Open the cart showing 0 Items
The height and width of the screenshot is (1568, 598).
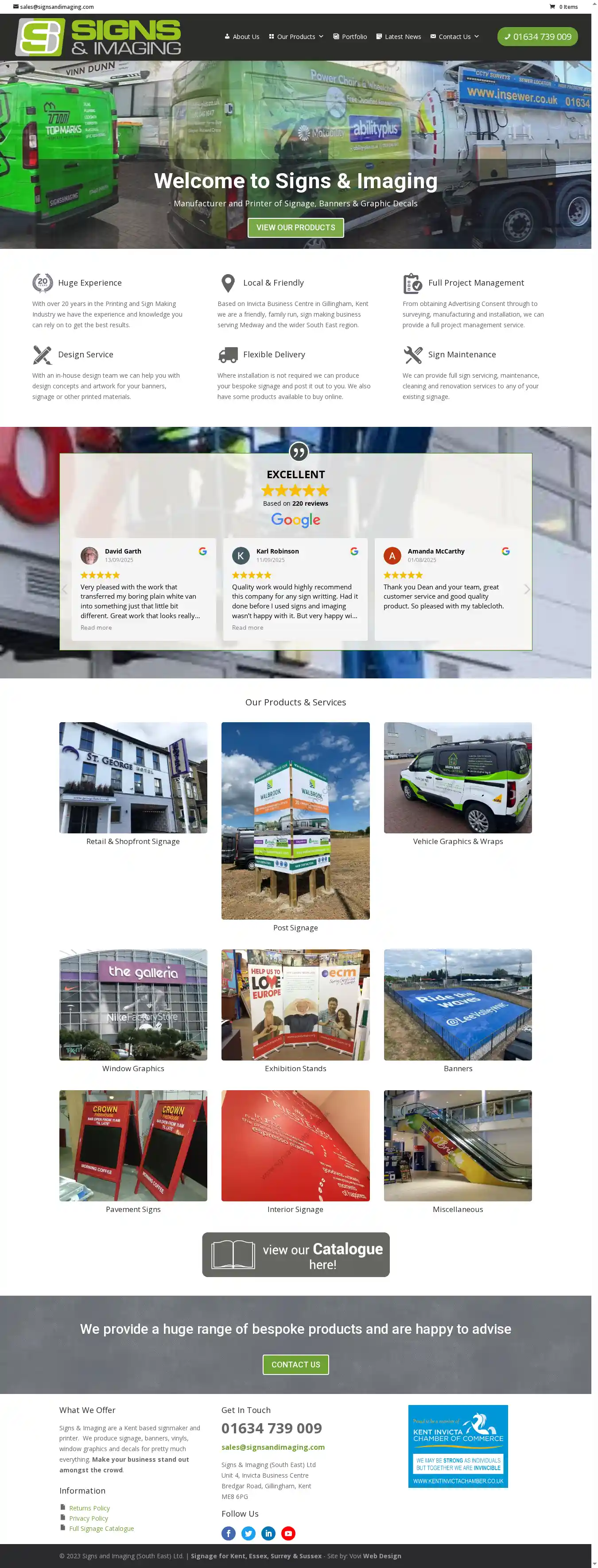click(564, 7)
